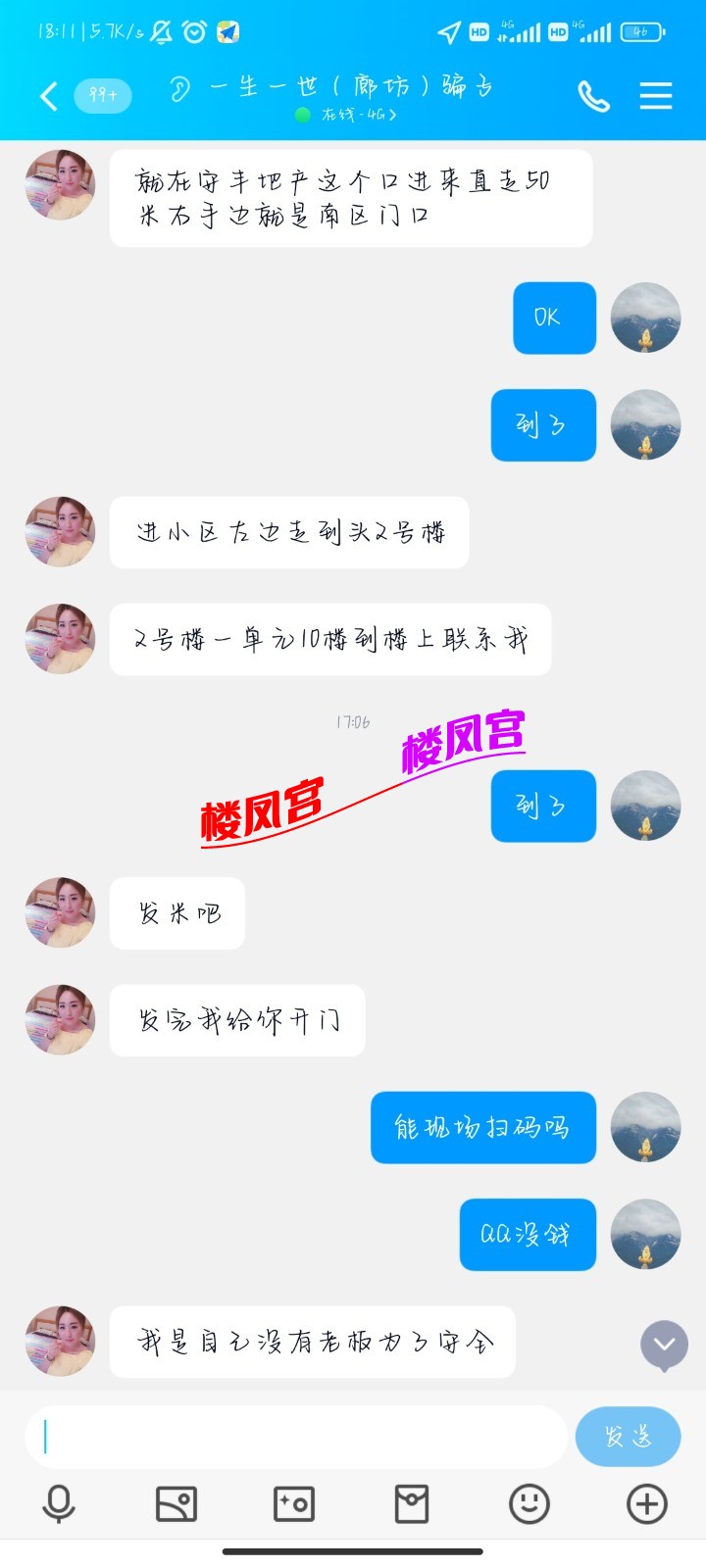This screenshot has height=1568, width=706.
Task: Tap the plus icon for more attachments
Action: coord(646,1502)
